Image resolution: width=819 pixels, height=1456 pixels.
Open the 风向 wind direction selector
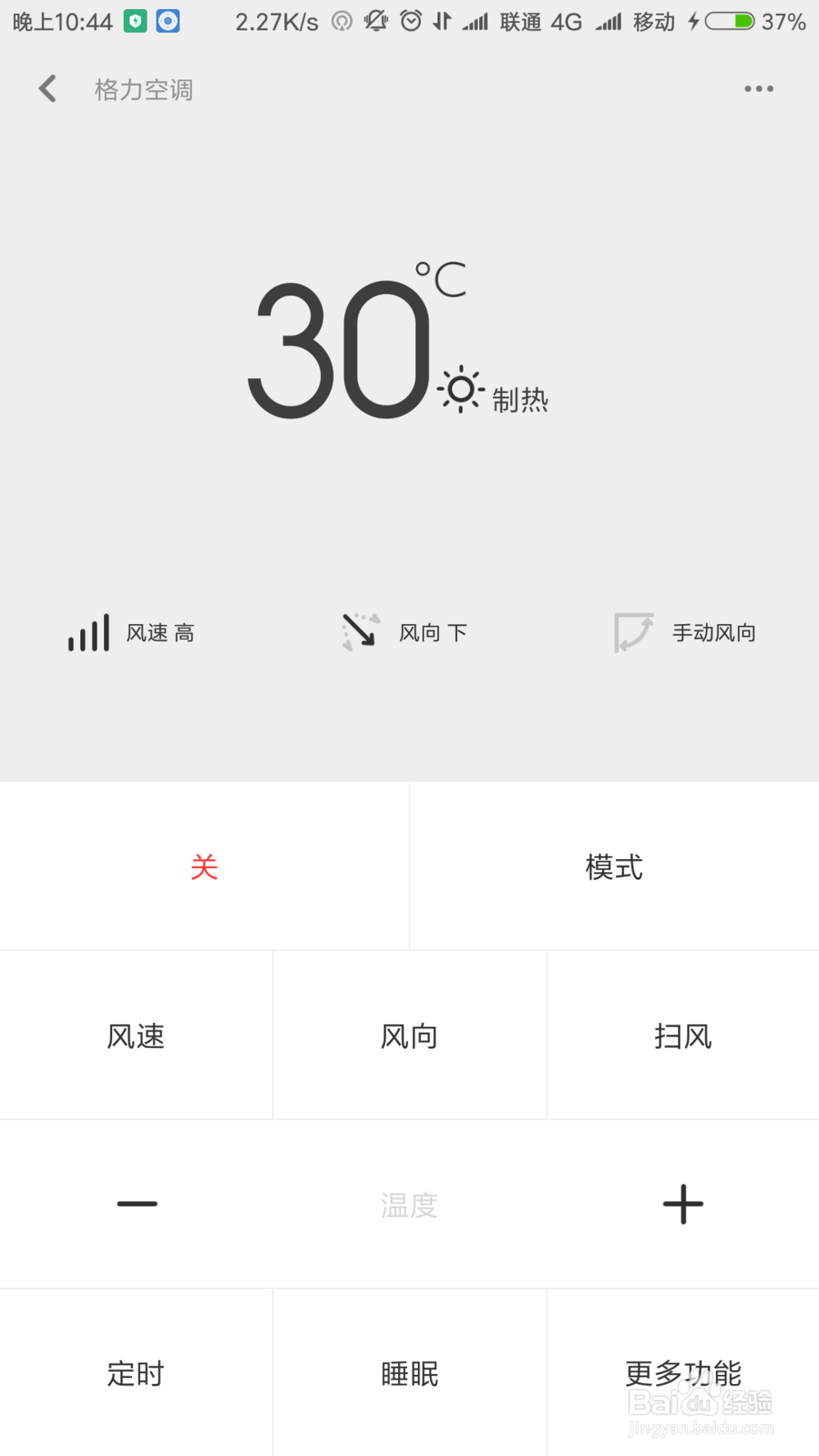(409, 1035)
